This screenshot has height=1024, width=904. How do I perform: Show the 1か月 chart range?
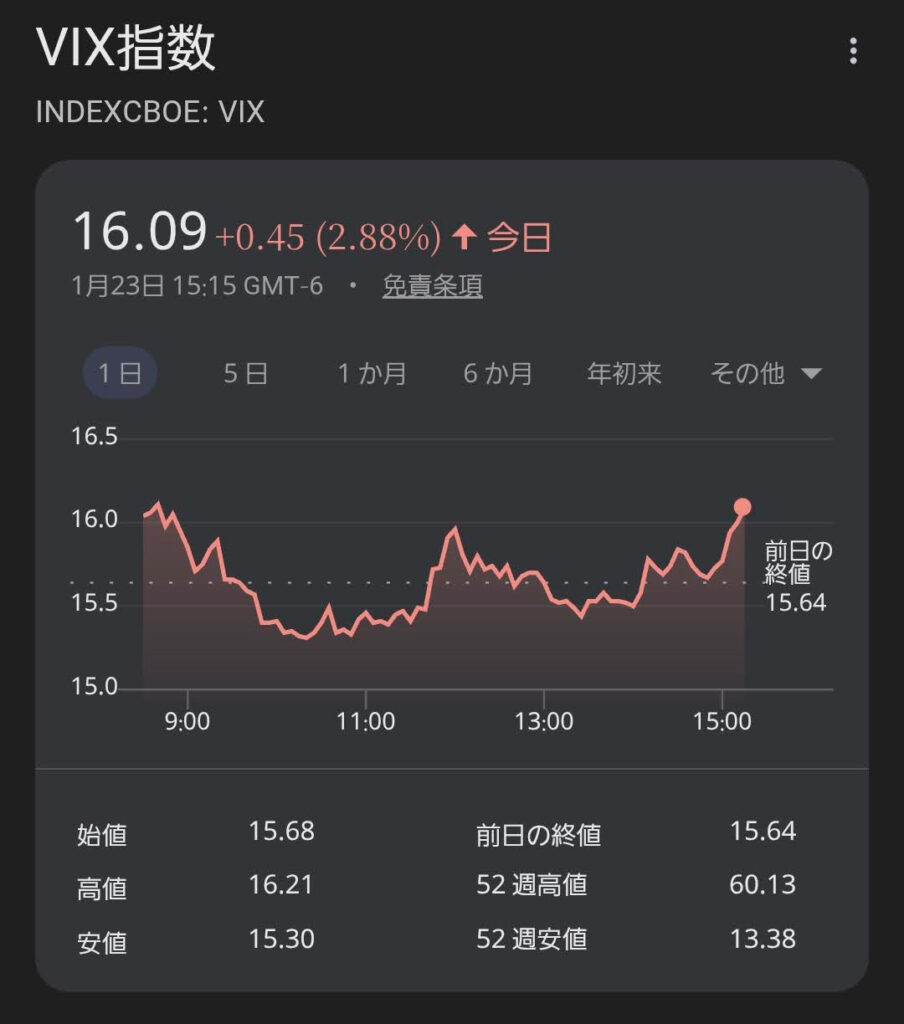coord(372,374)
